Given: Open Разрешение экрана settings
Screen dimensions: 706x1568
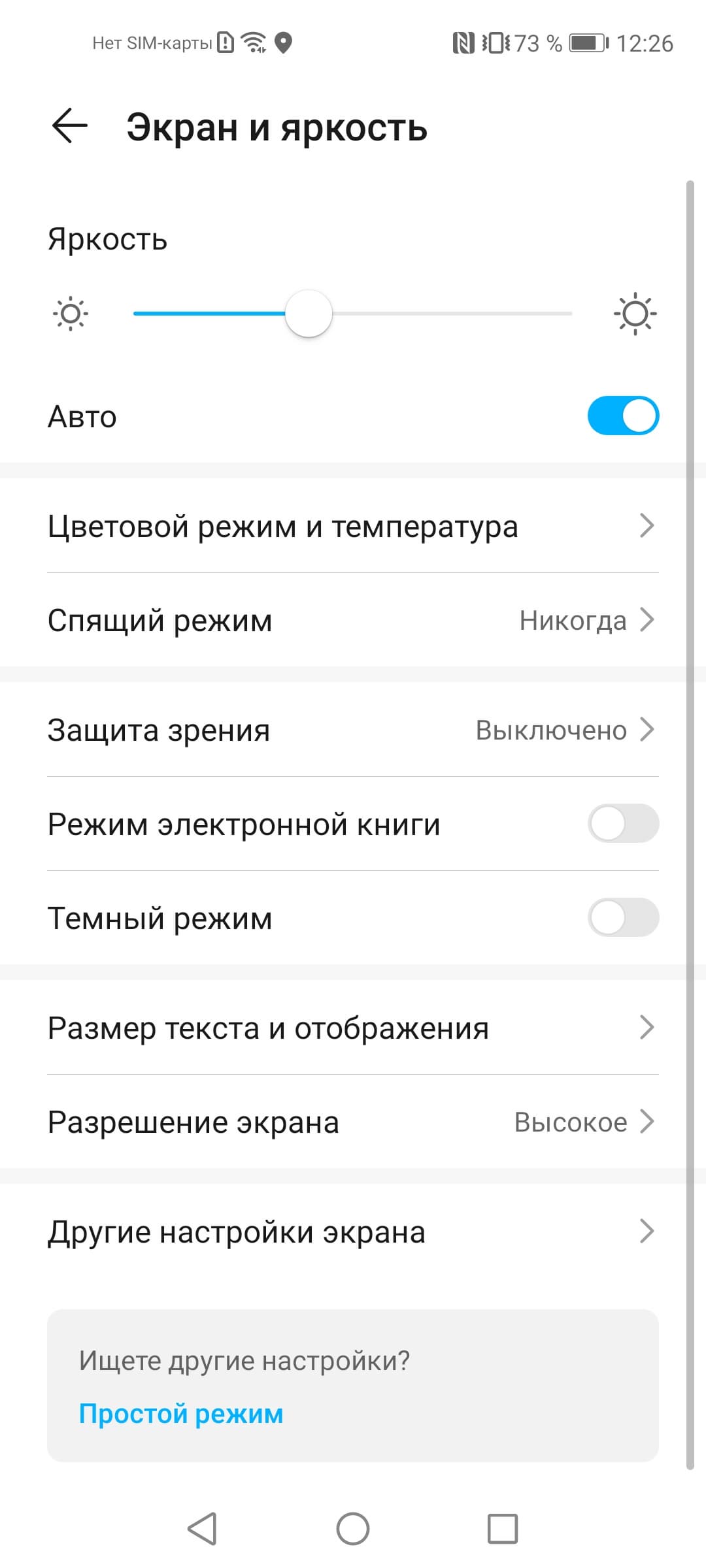Looking at the screenshot, I should 353,1122.
